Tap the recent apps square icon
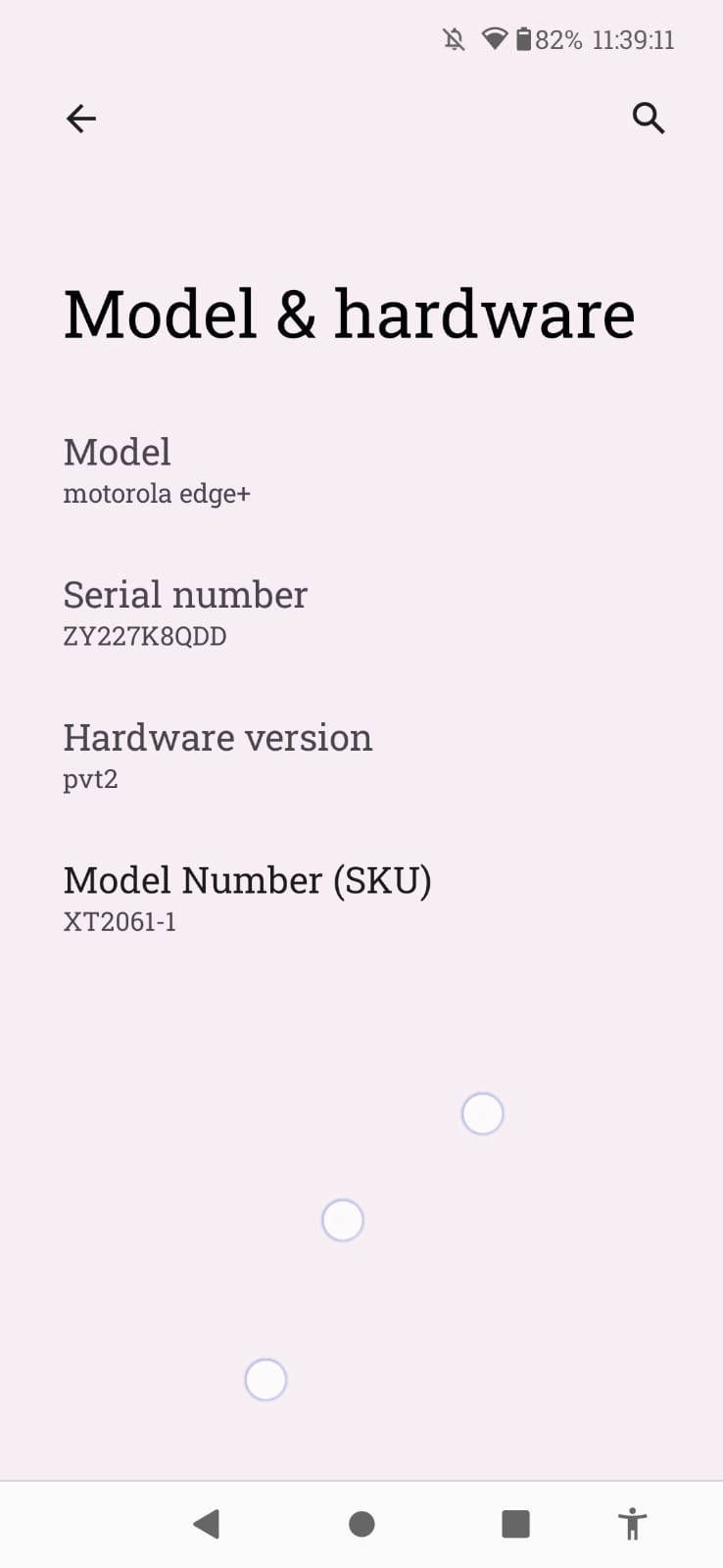Viewport: 723px width, 1568px height. point(516,1524)
